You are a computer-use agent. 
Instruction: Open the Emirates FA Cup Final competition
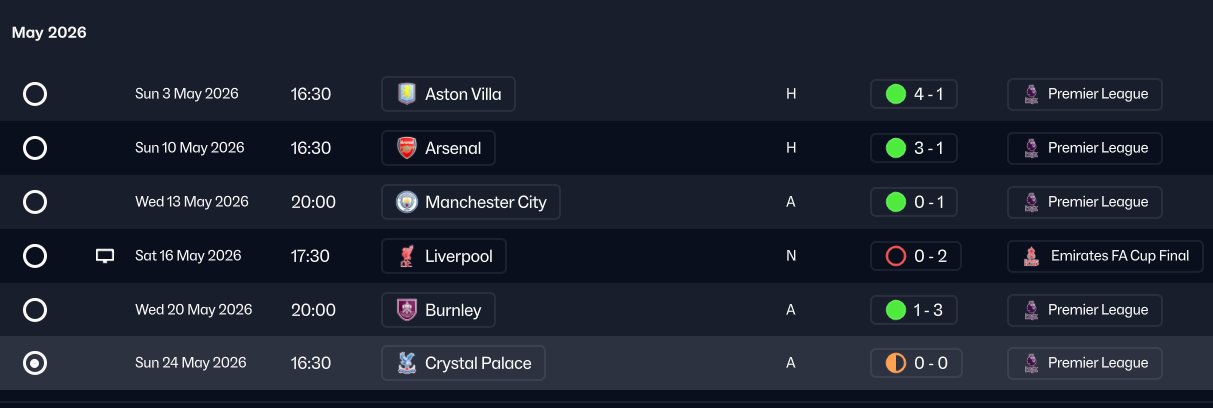[1105, 256]
